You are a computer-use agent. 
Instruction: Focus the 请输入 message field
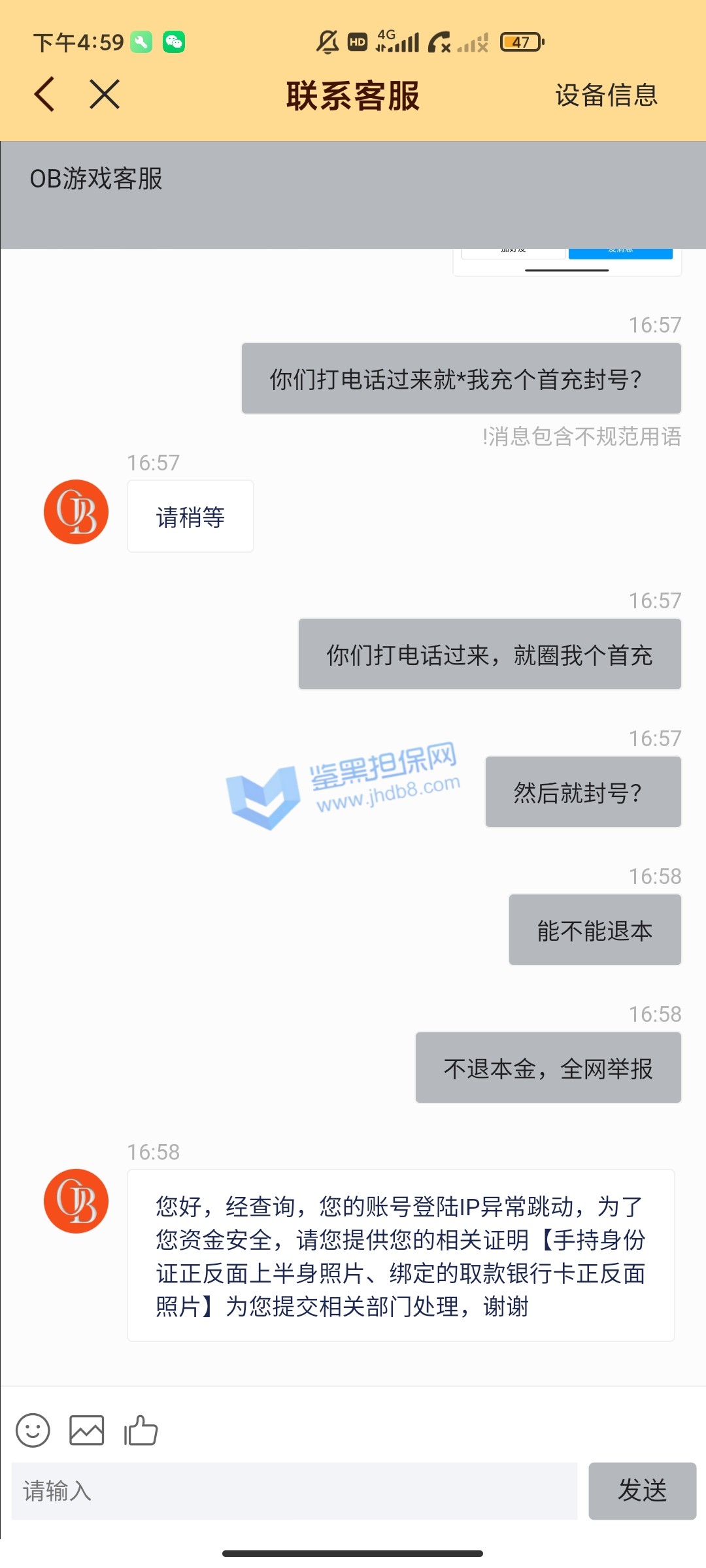[294, 1491]
